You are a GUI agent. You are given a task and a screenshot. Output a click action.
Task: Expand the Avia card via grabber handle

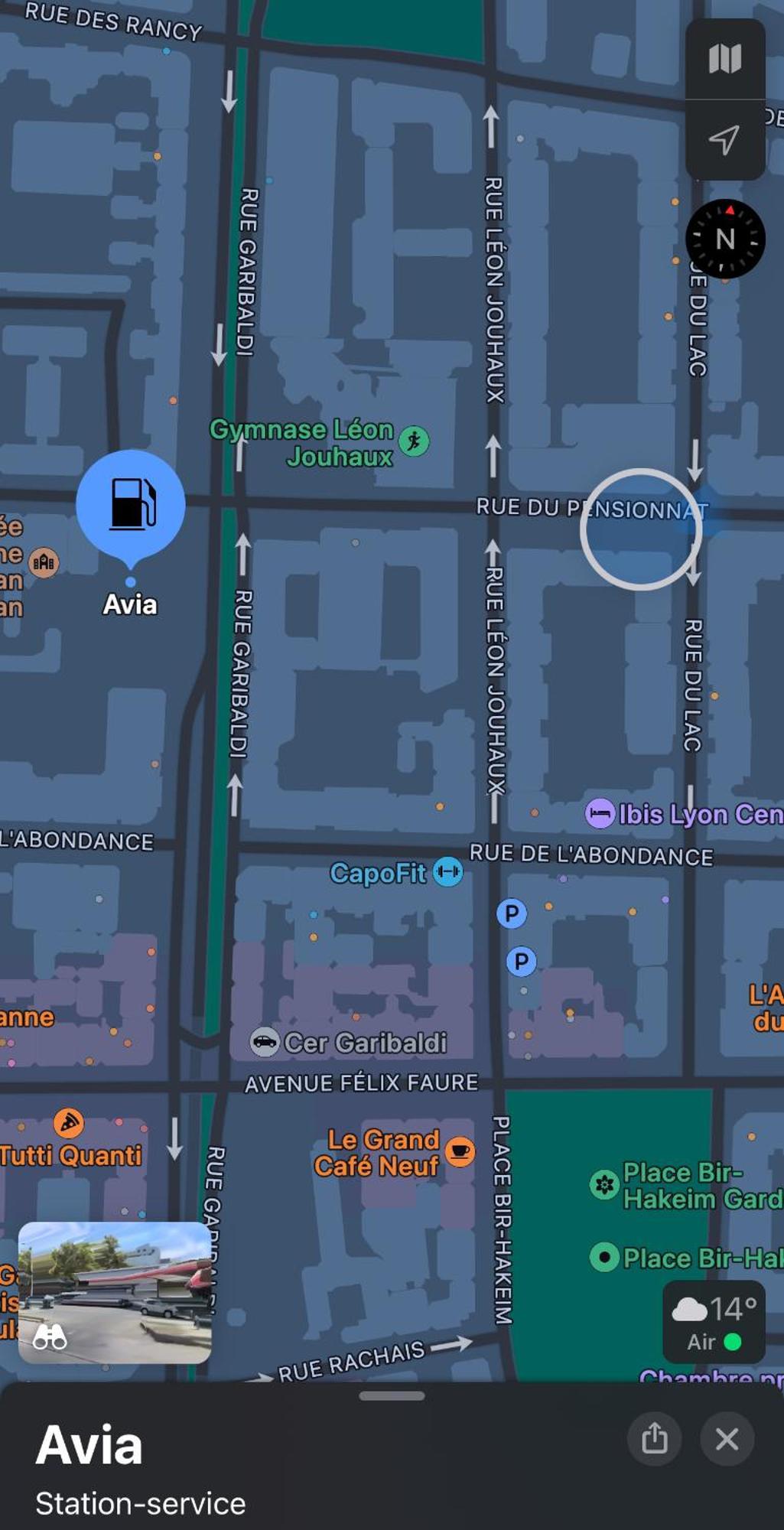click(x=392, y=1396)
